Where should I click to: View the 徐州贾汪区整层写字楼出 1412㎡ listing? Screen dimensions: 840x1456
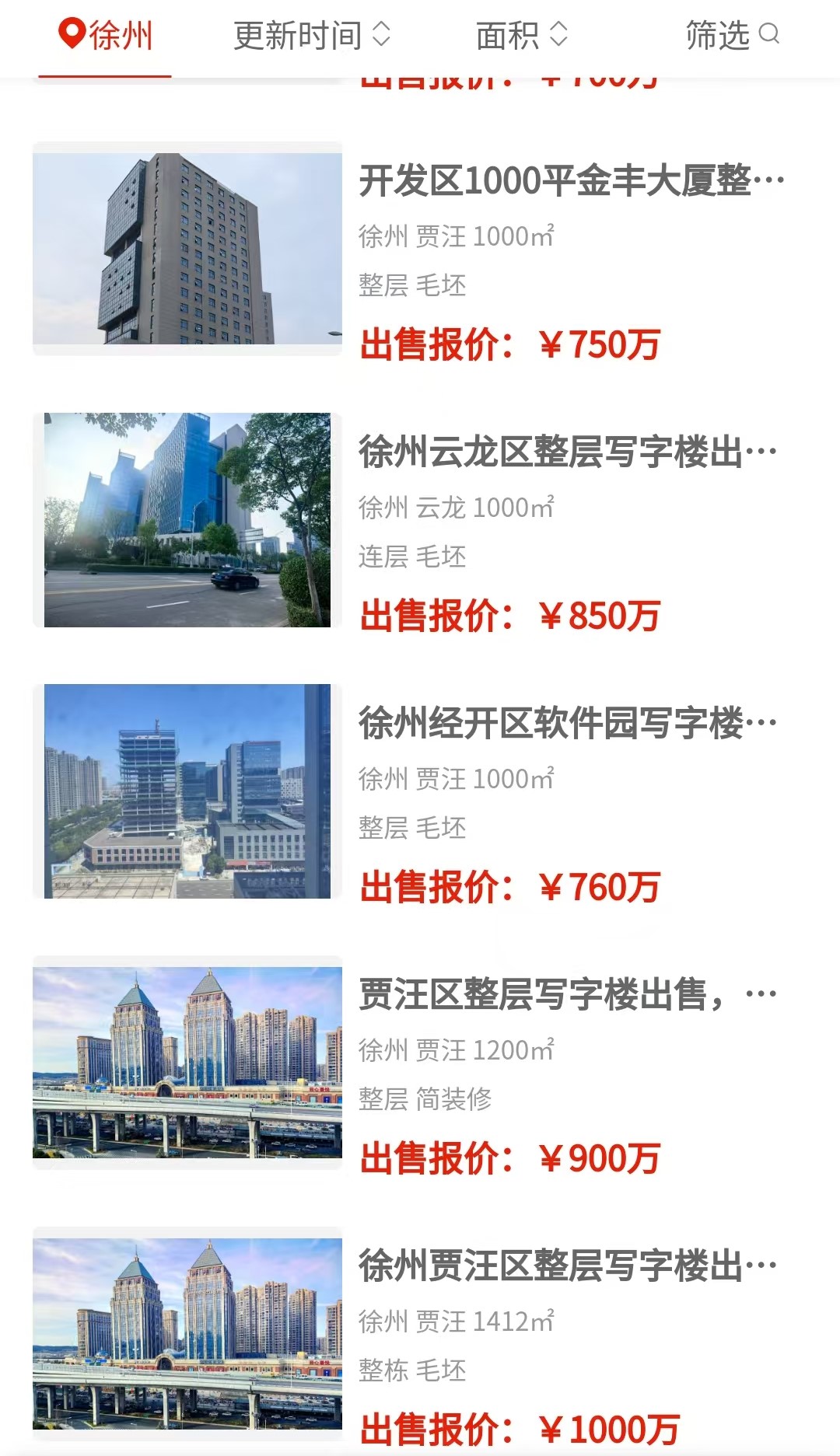pos(420,1334)
